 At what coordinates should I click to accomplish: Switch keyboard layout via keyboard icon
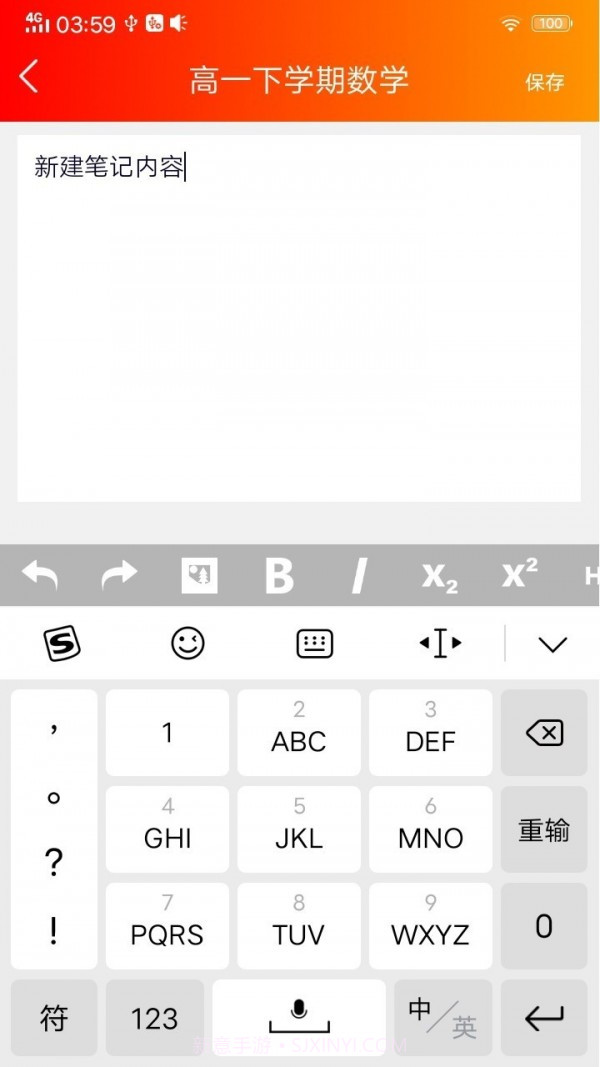pos(314,643)
